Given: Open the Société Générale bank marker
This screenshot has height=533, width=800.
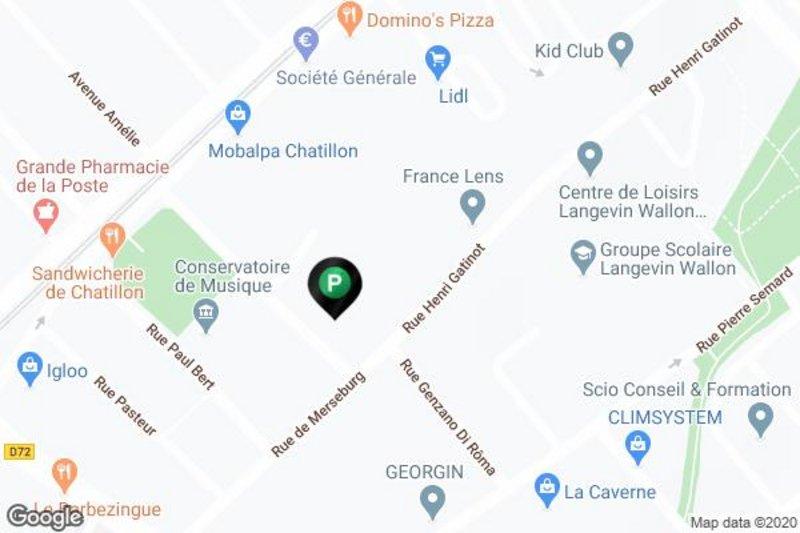Looking at the screenshot, I should [x=306, y=42].
